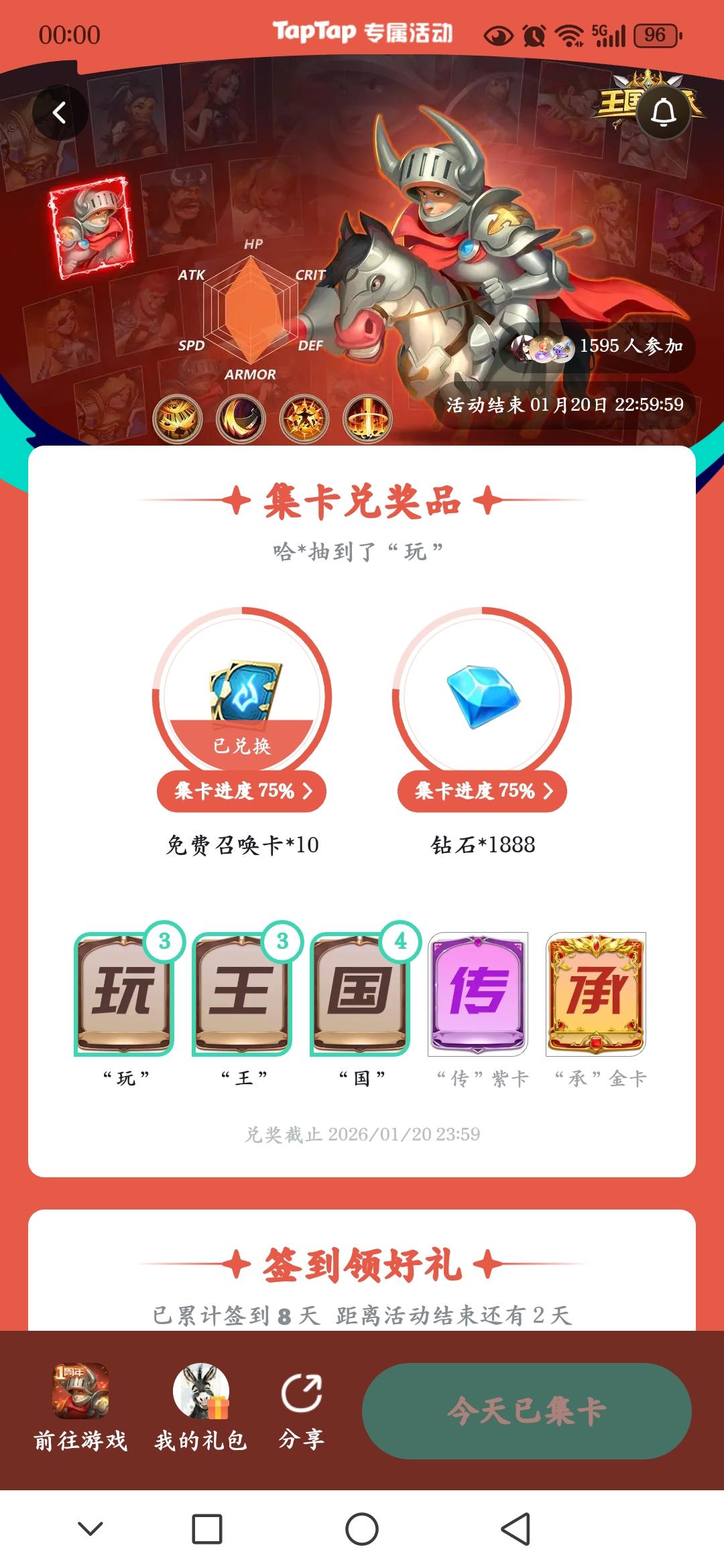Image resolution: width=724 pixels, height=1568 pixels.
Task: Open card progress under 钻石*1888
Action: [482, 791]
